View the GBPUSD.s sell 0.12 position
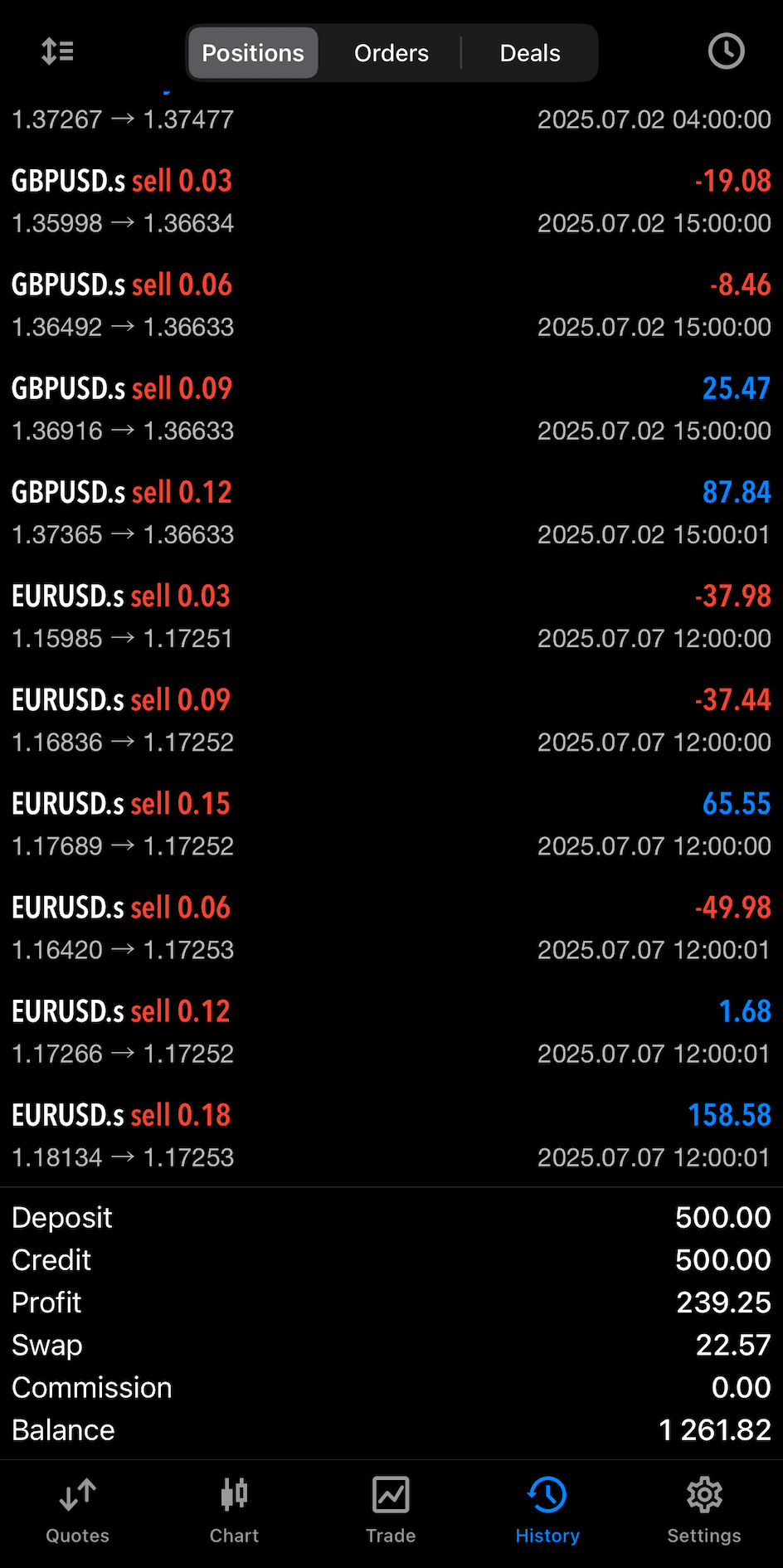This screenshot has width=783, height=1568. (x=391, y=513)
